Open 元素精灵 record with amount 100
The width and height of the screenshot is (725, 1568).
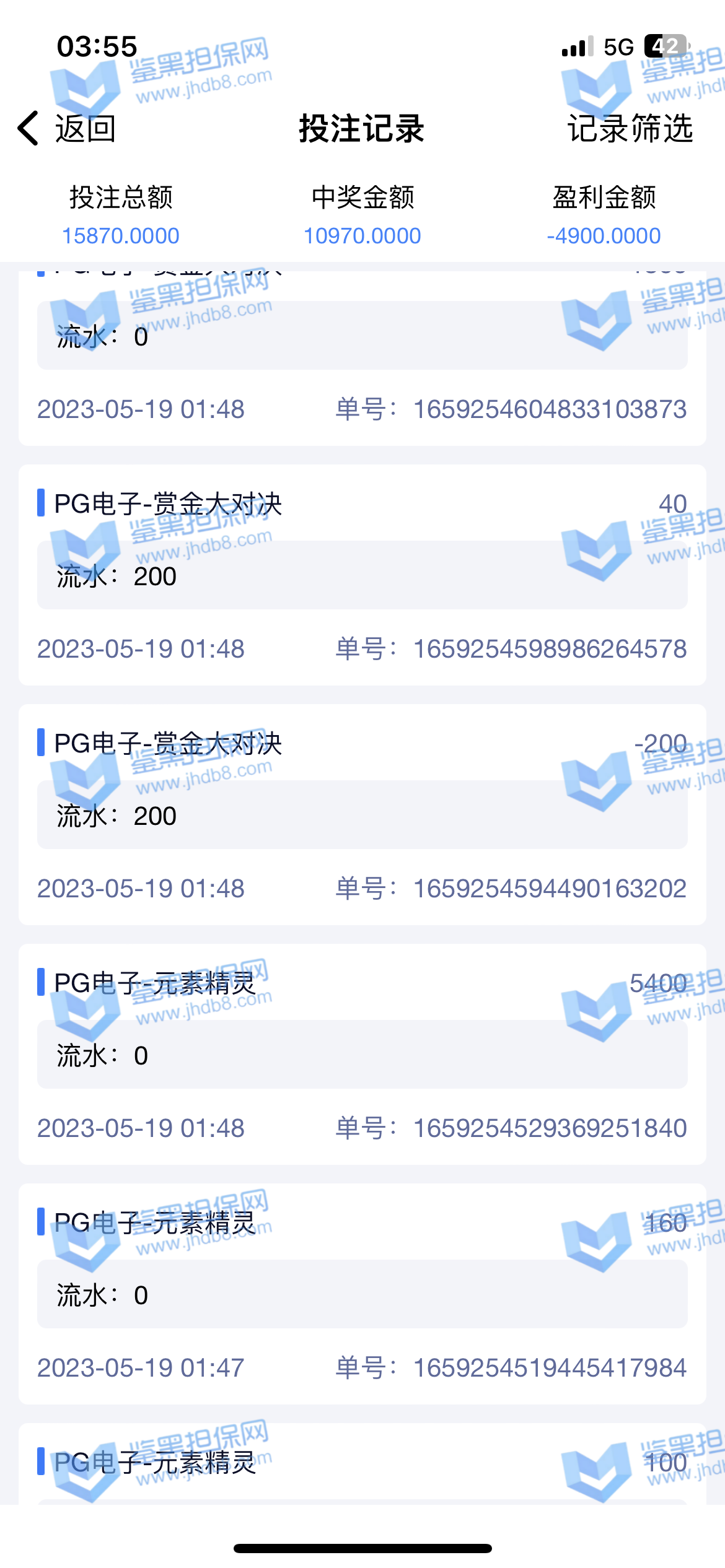[x=362, y=1463]
